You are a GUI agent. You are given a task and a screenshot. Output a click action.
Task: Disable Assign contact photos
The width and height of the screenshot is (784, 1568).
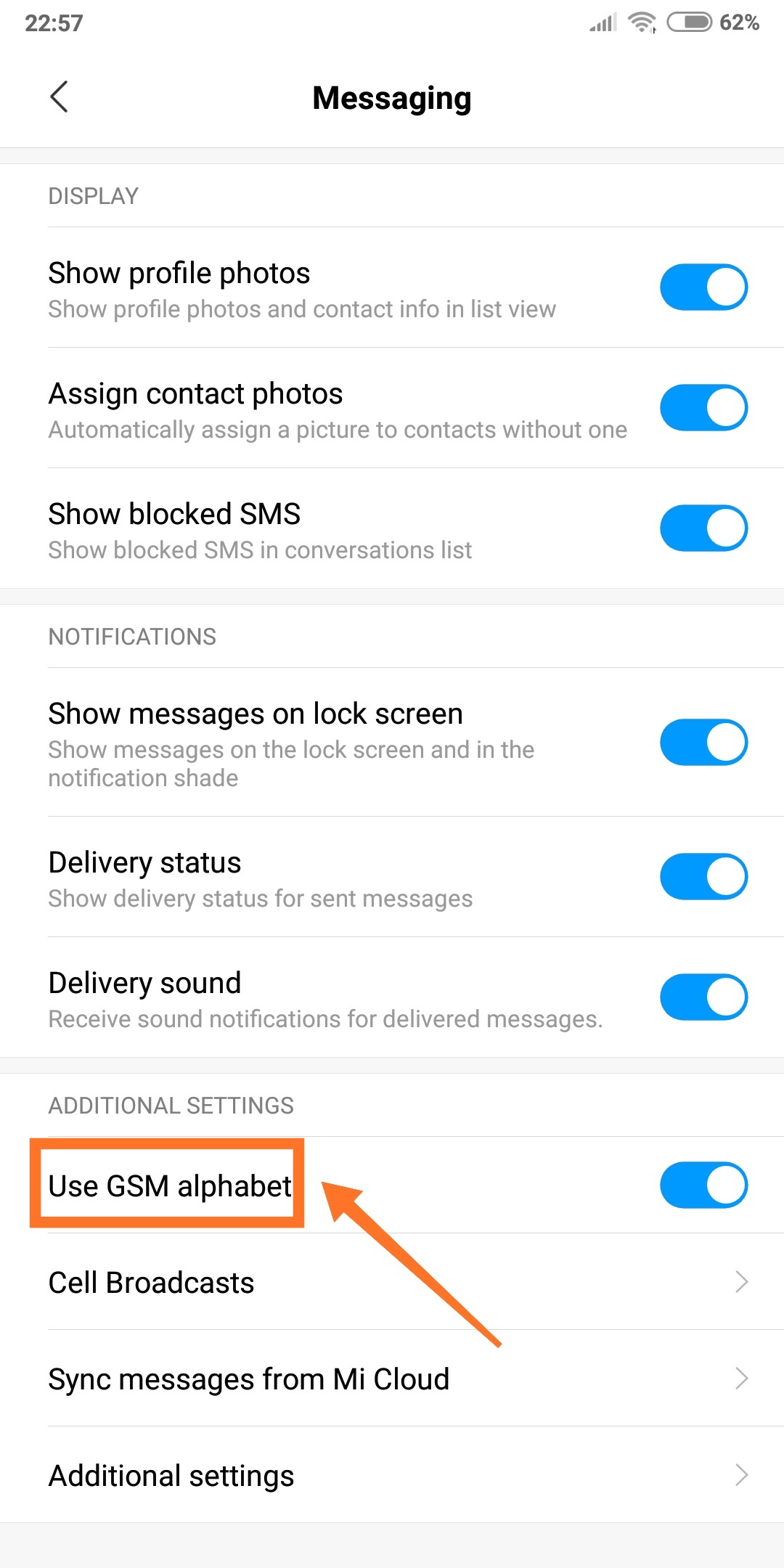[703, 408]
